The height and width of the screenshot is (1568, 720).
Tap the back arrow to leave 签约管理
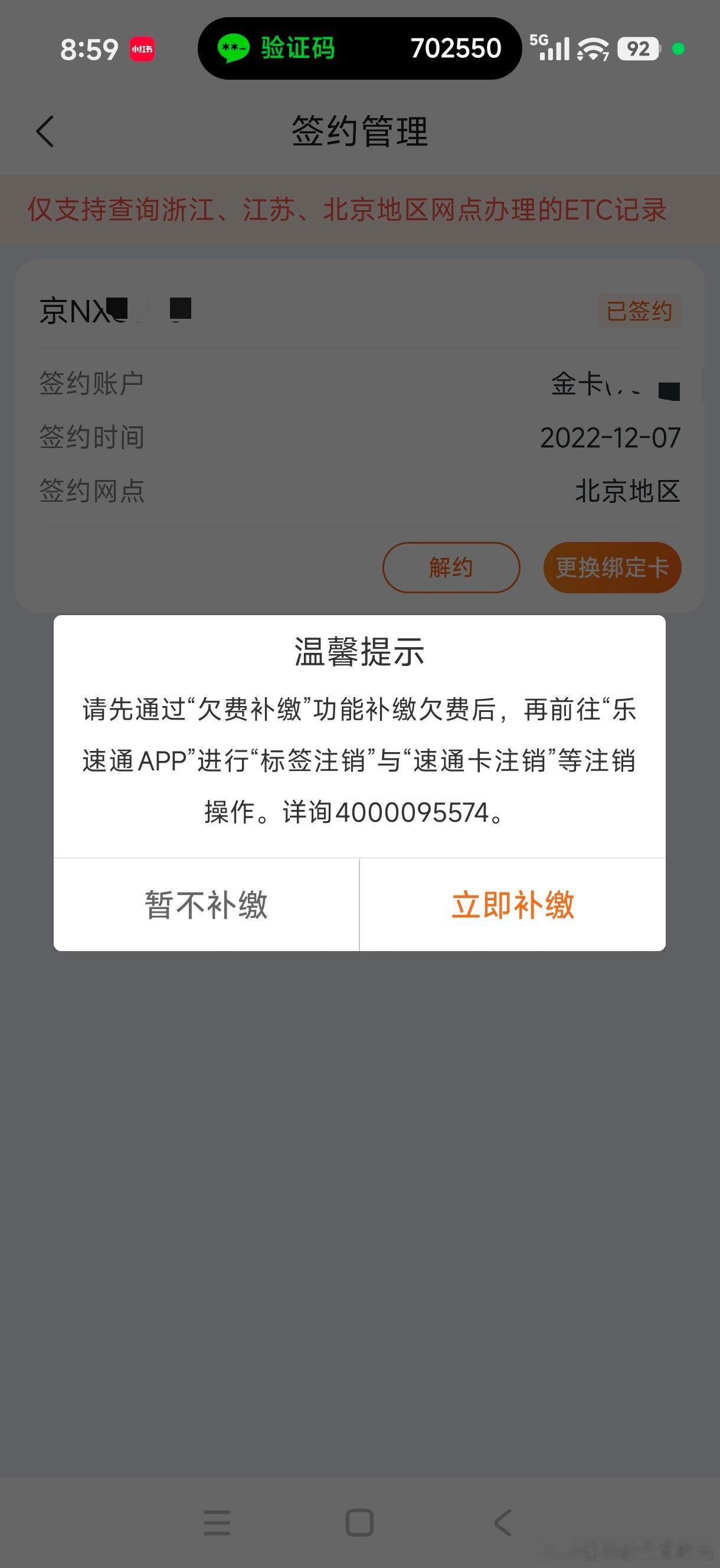tap(44, 132)
